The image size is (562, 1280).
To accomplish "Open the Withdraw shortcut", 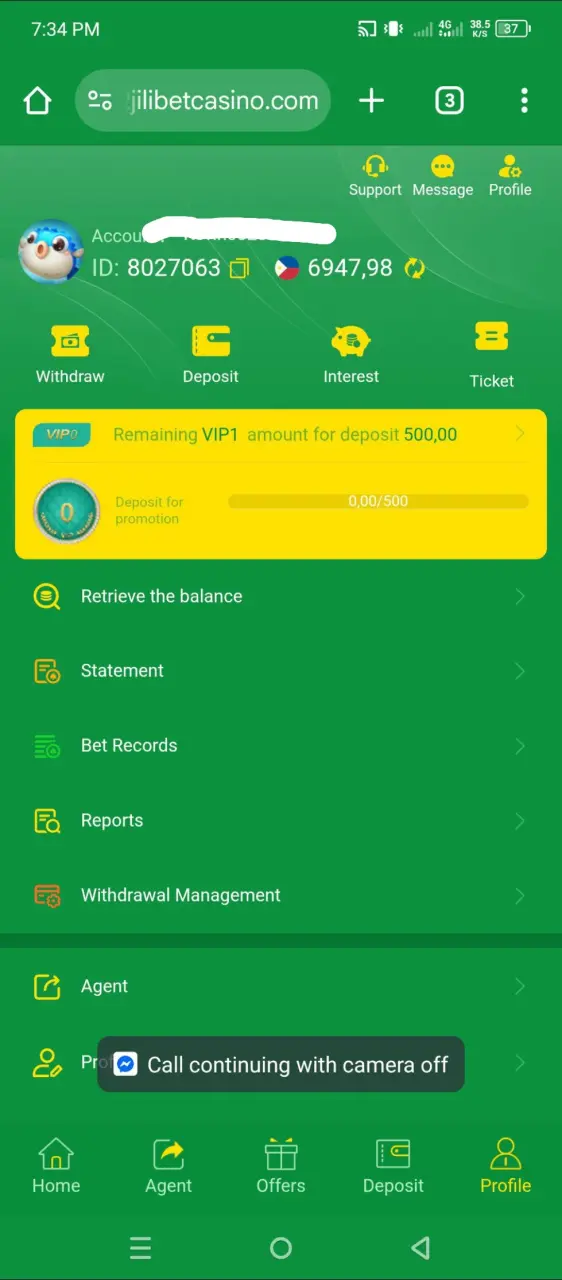I will pyautogui.click(x=70, y=354).
